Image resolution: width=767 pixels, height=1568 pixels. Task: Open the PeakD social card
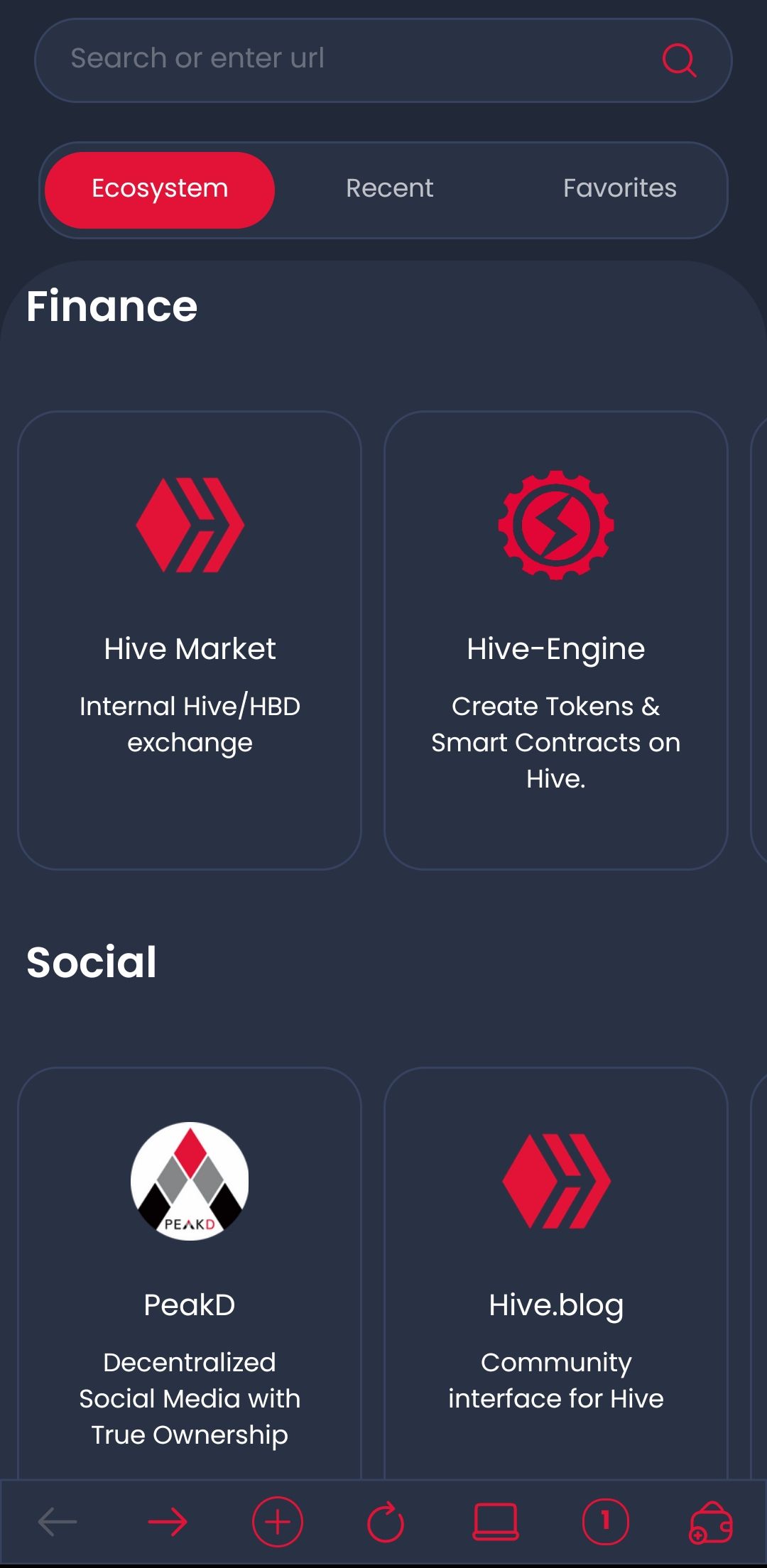pos(190,1278)
